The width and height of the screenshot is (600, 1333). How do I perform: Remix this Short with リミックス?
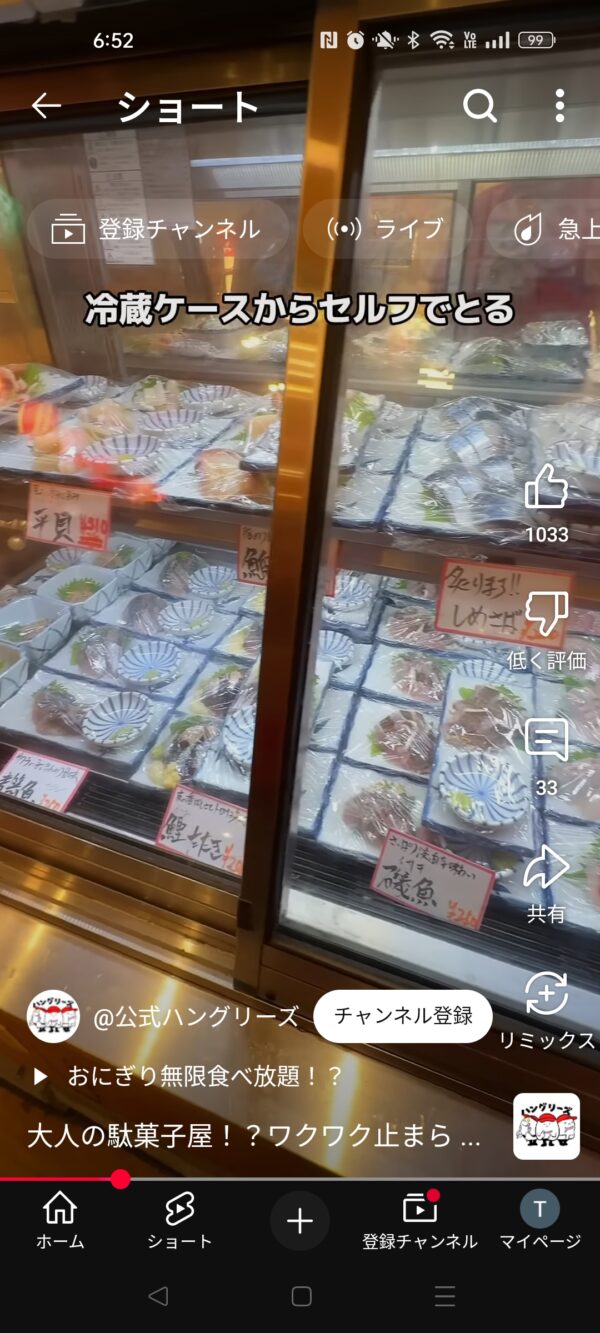coord(546,995)
